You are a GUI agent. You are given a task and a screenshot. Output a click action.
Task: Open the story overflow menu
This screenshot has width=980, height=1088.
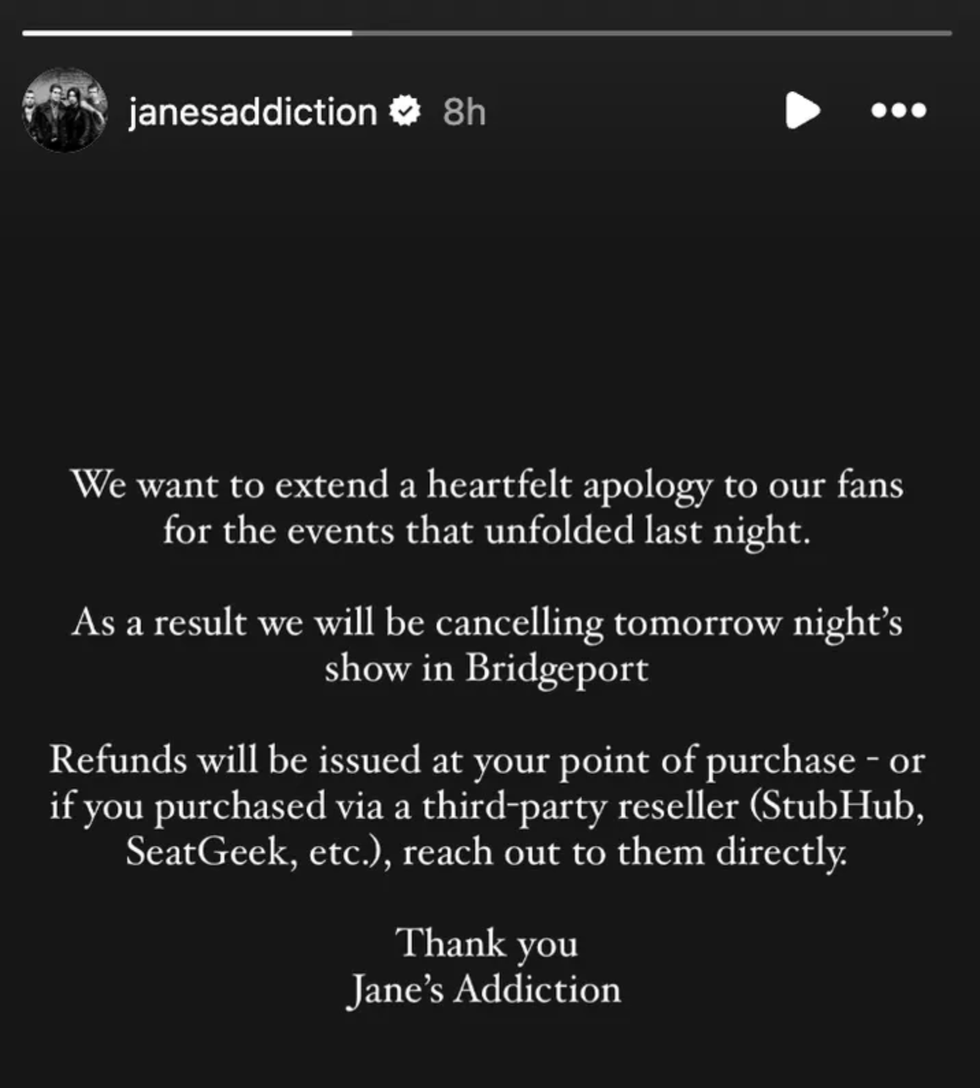pos(898,110)
